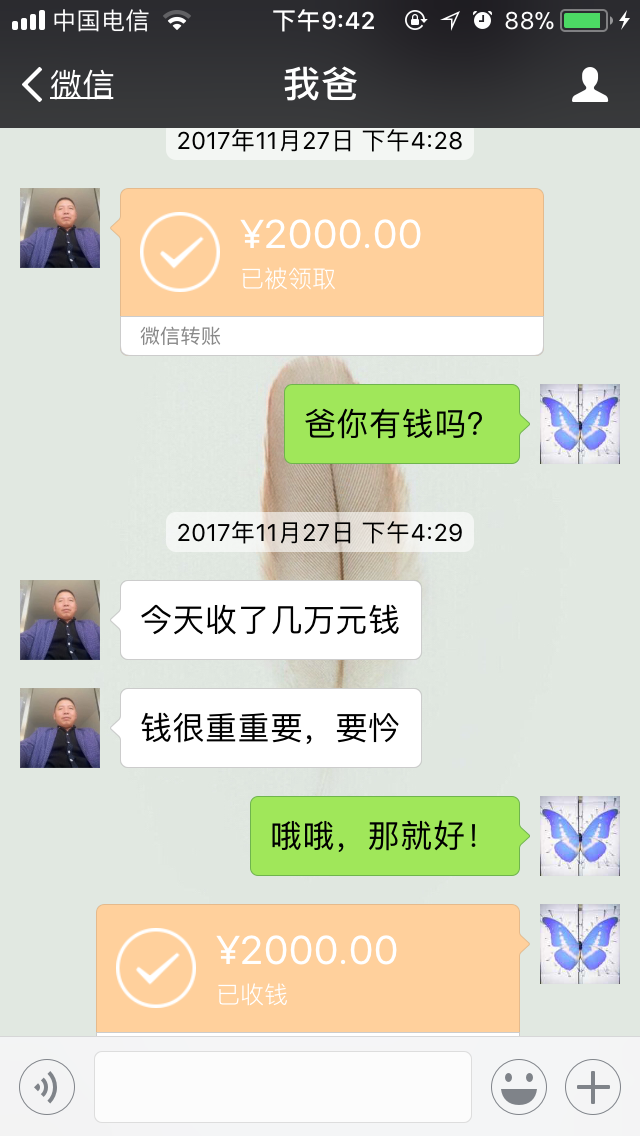Viewport: 640px width, 1136px height.
Task: Open chat info via the profile icon
Action: 589,85
